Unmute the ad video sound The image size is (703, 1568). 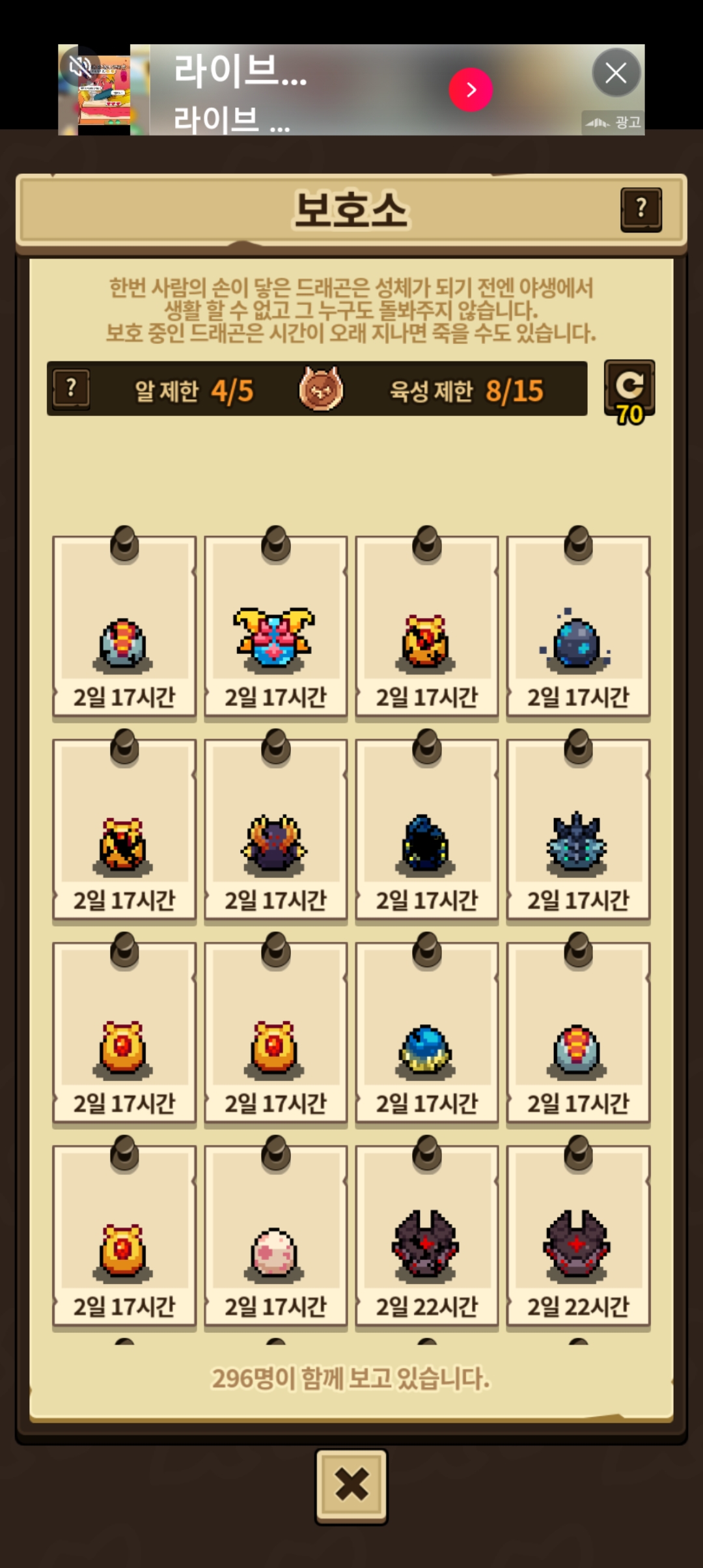[x=79, y=65]
